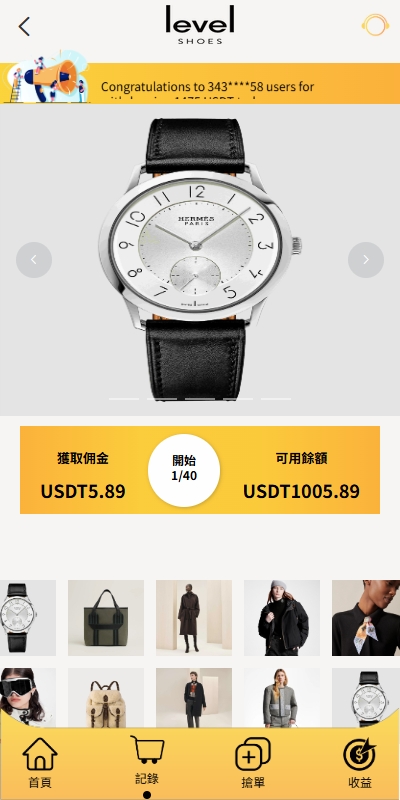Tap the 開始 1/40 start button
The image size is (400, 800).
(184, 470)
